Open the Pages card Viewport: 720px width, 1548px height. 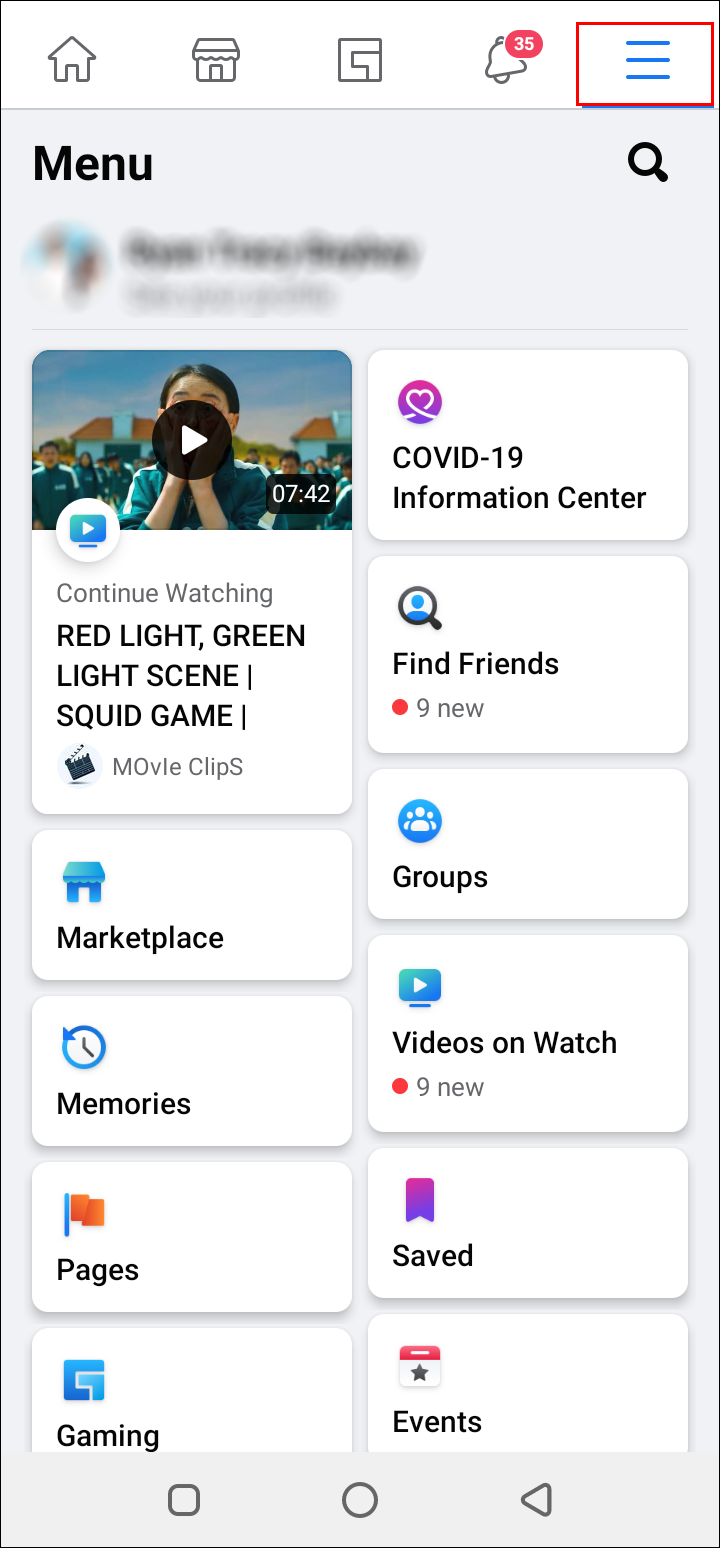pos(192,1237)
